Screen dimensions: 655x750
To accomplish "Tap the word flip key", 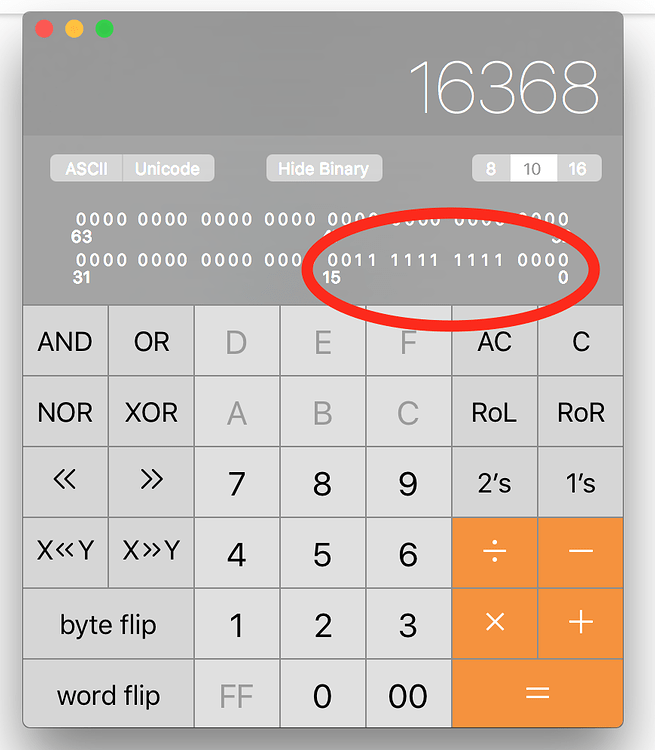I will (108, 695).
